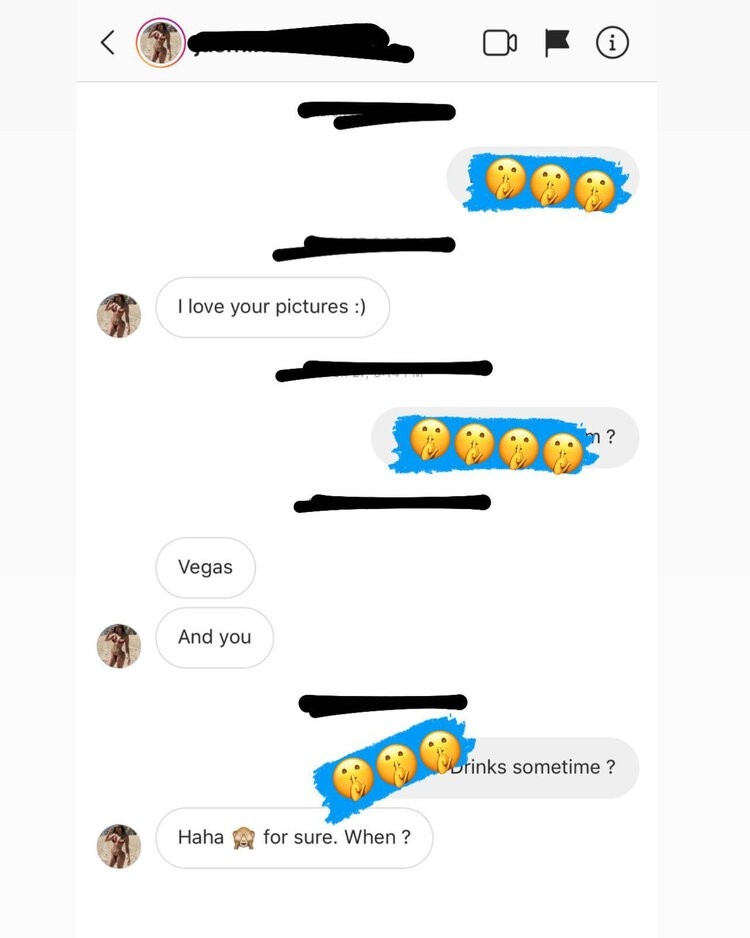Screen dimensions: 750x938
Task: Open the header profile picture
Action: pos(160,43)
